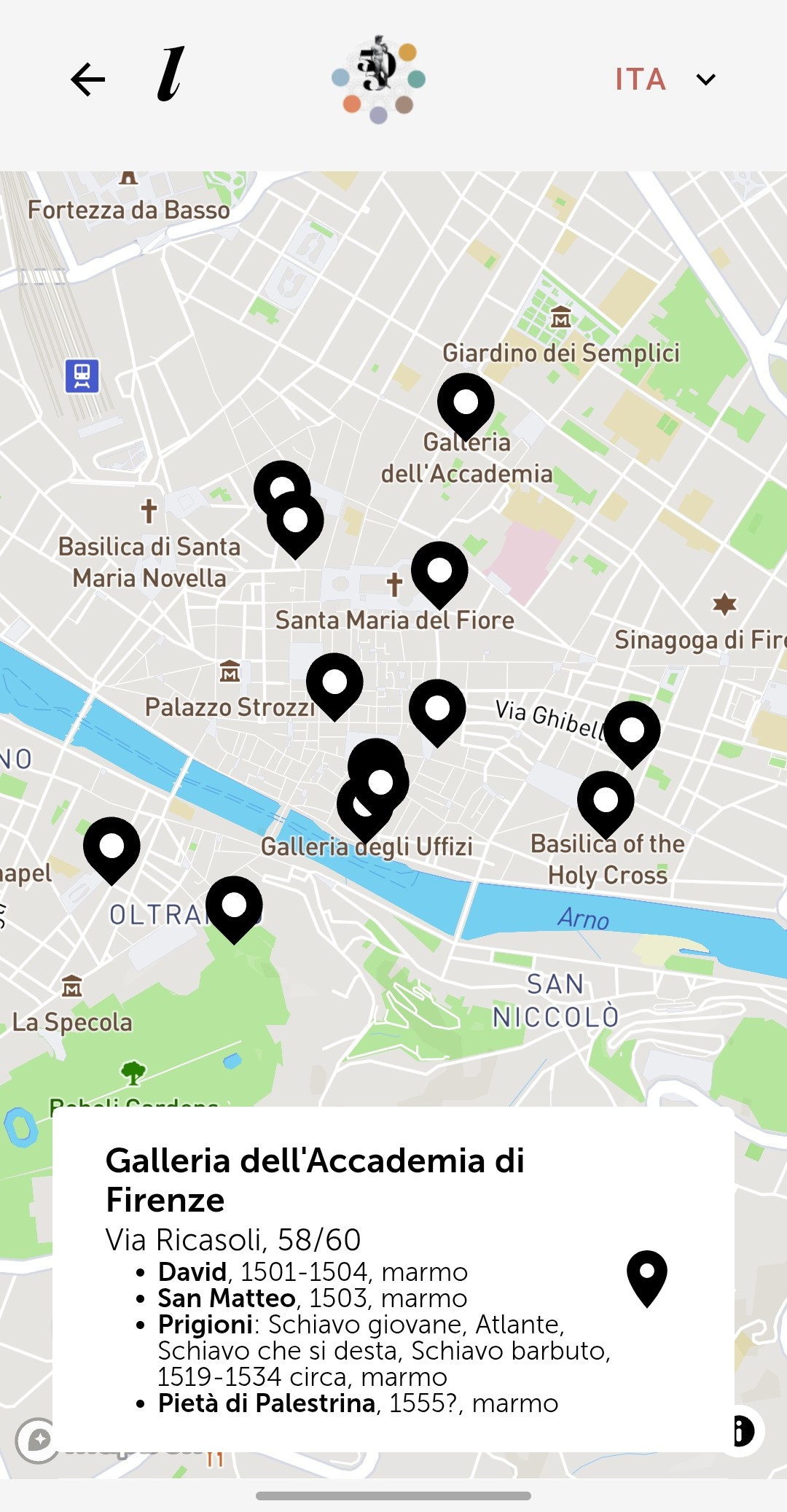
Task: Go back with the arrow icon
Action: click(x=88, y=79)
